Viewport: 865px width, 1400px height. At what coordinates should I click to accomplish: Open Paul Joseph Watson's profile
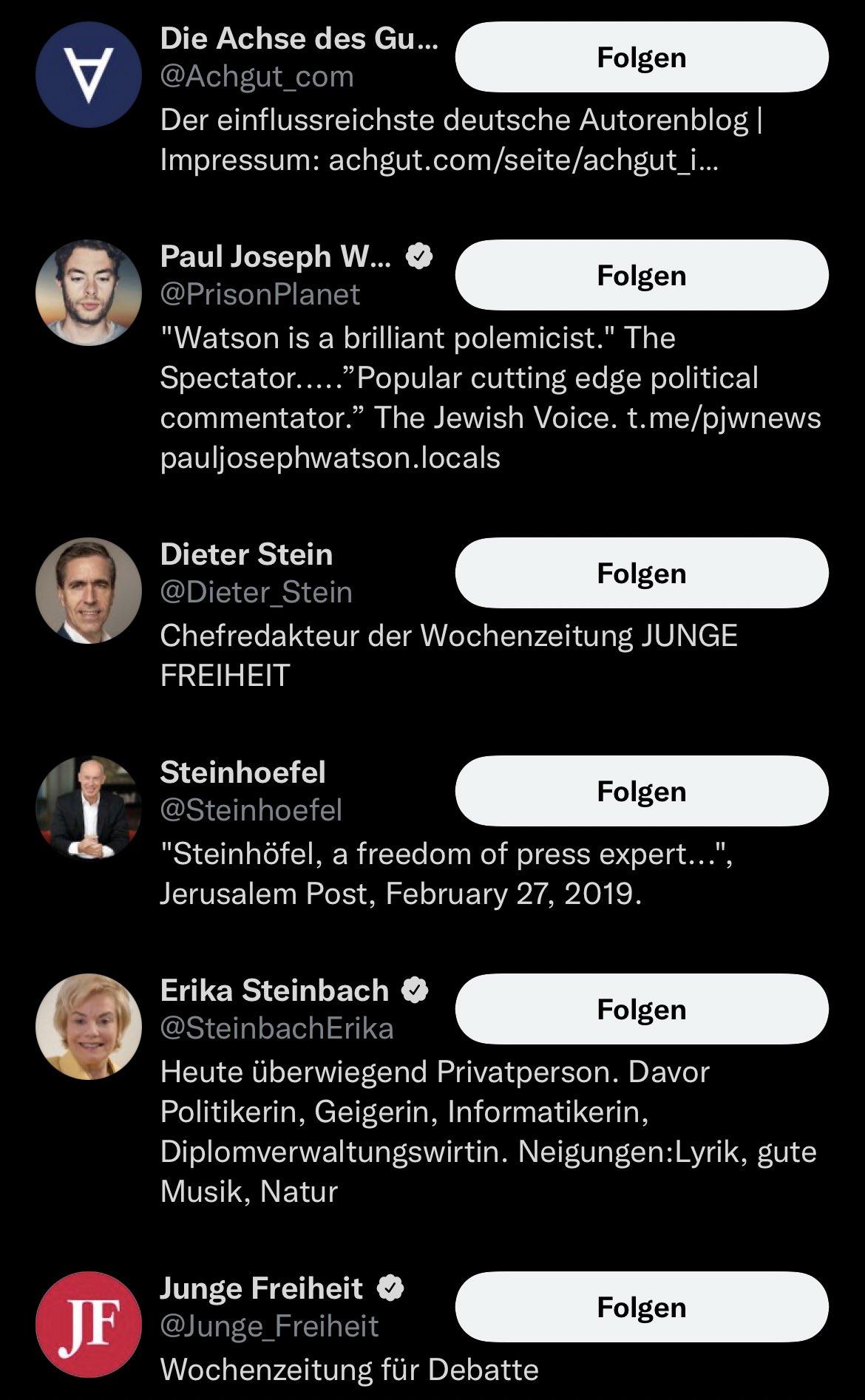coord(275,257)
